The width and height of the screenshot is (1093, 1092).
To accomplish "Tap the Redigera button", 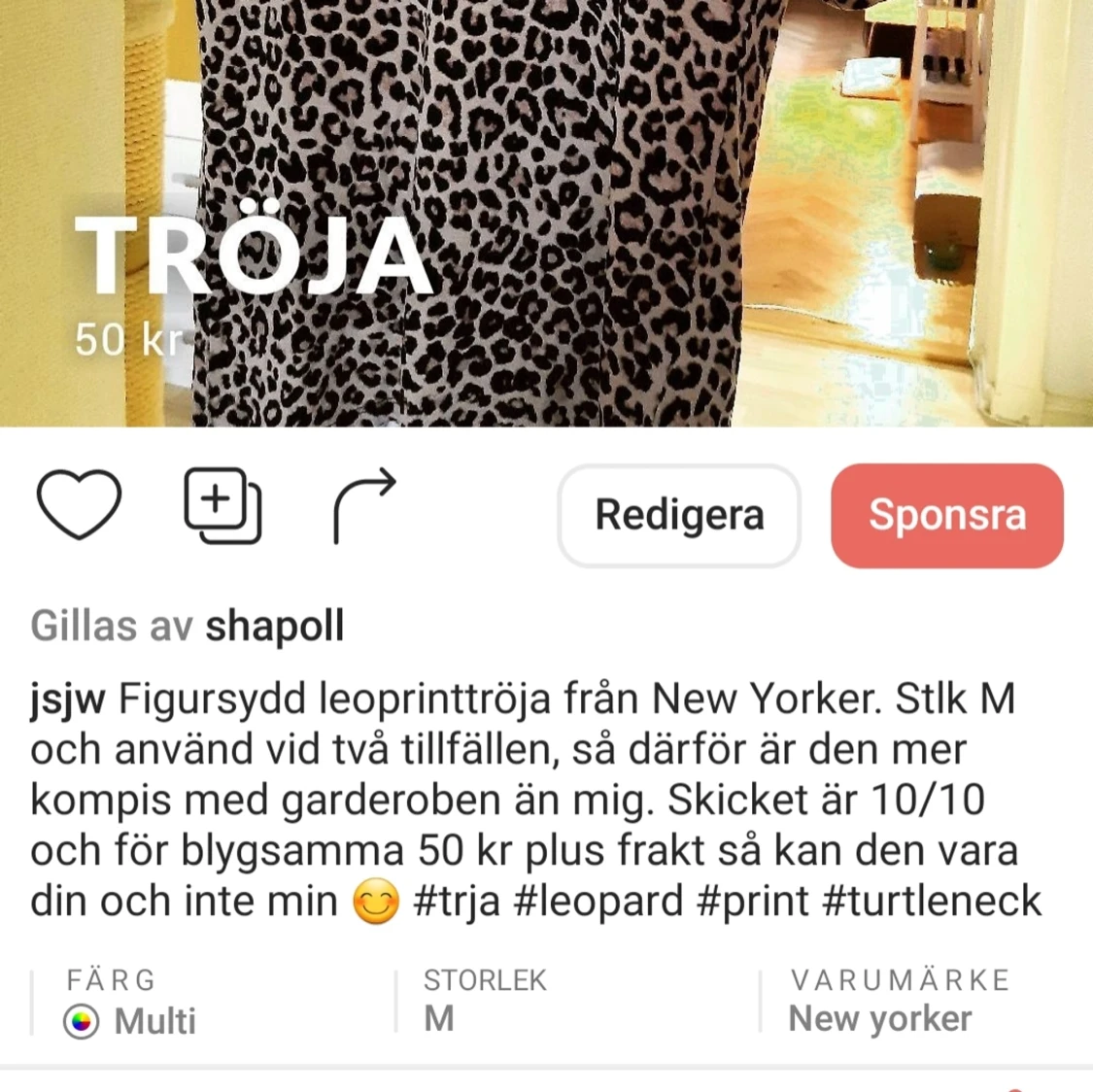I will click(x=679, y=515).
